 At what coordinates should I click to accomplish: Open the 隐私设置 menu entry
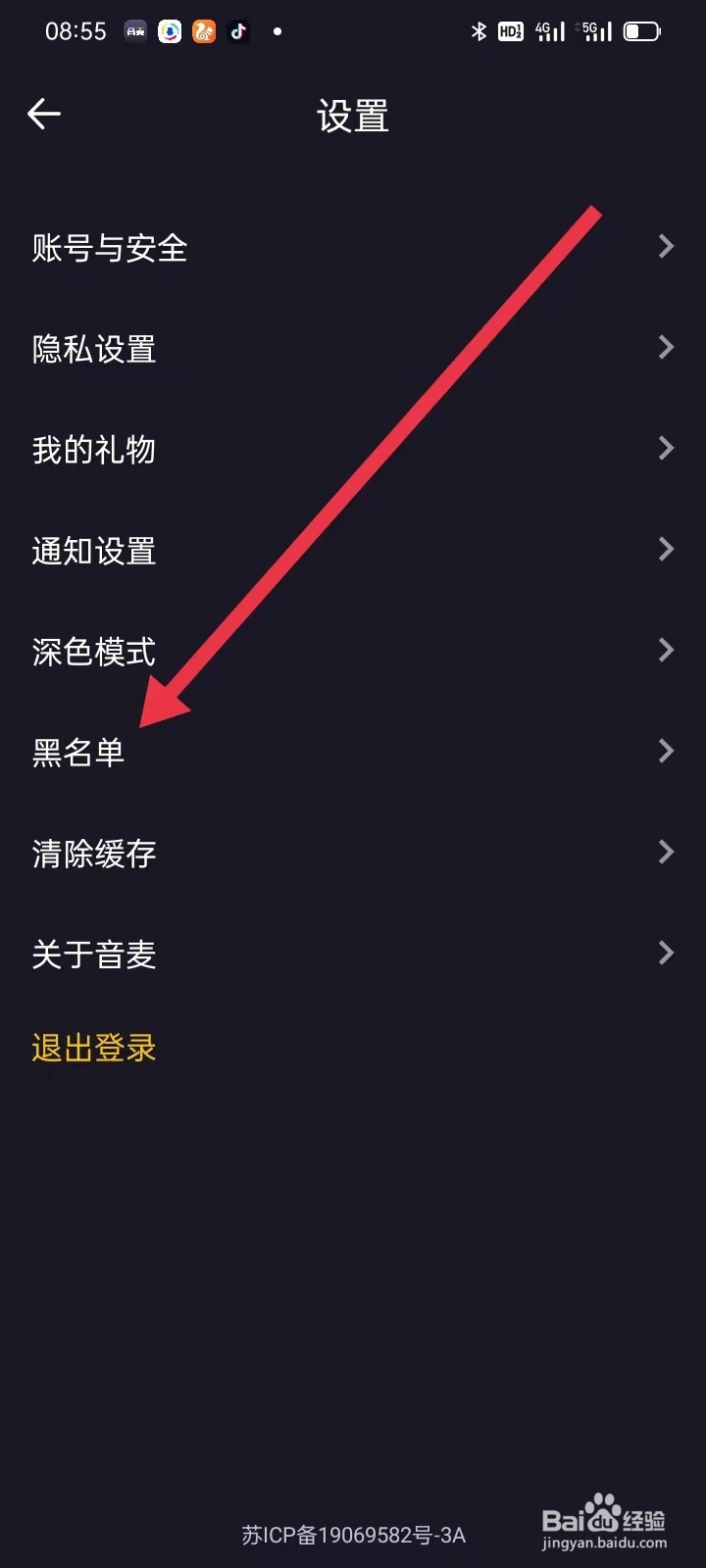[x=93, y=349]
